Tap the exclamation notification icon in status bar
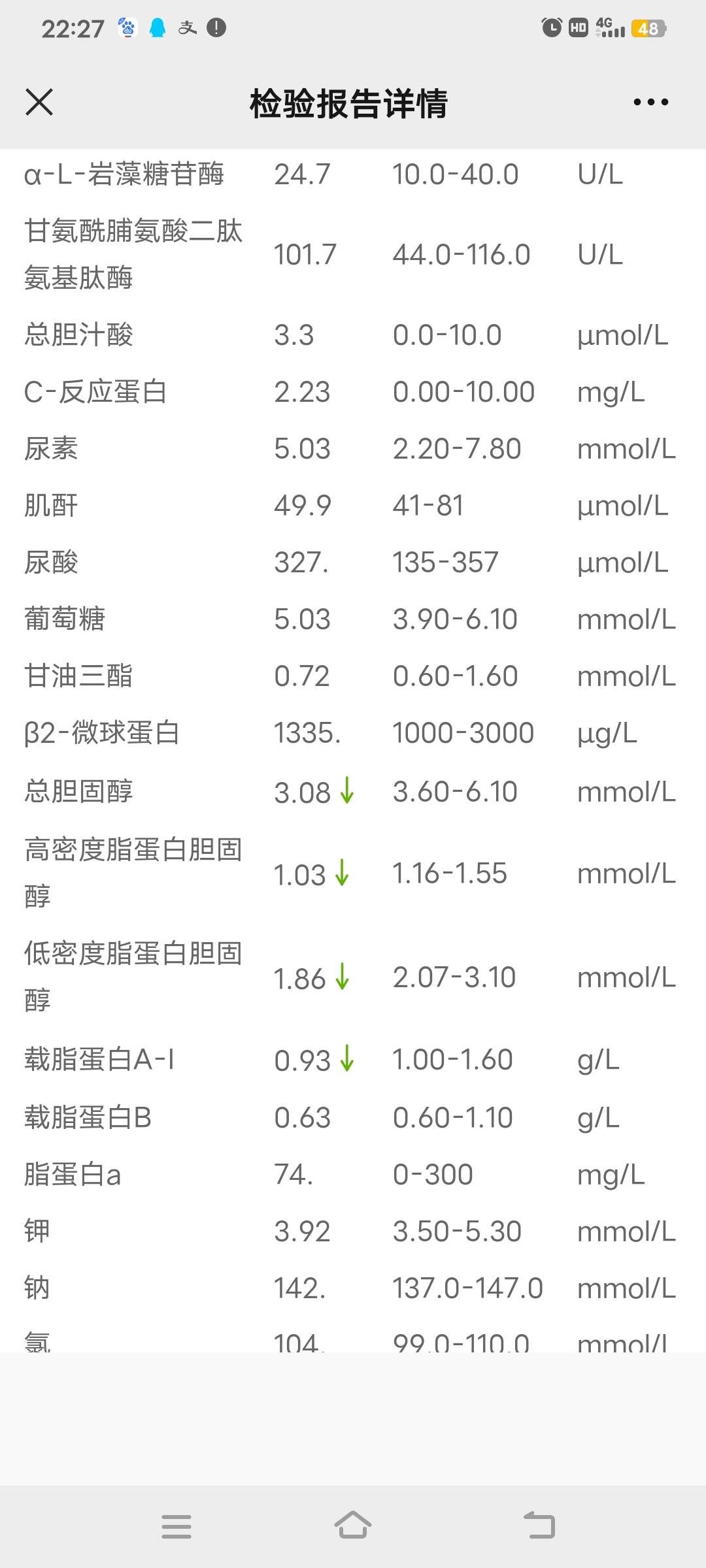This screenshot has height=1568, width=706. (x=216, y=27)
